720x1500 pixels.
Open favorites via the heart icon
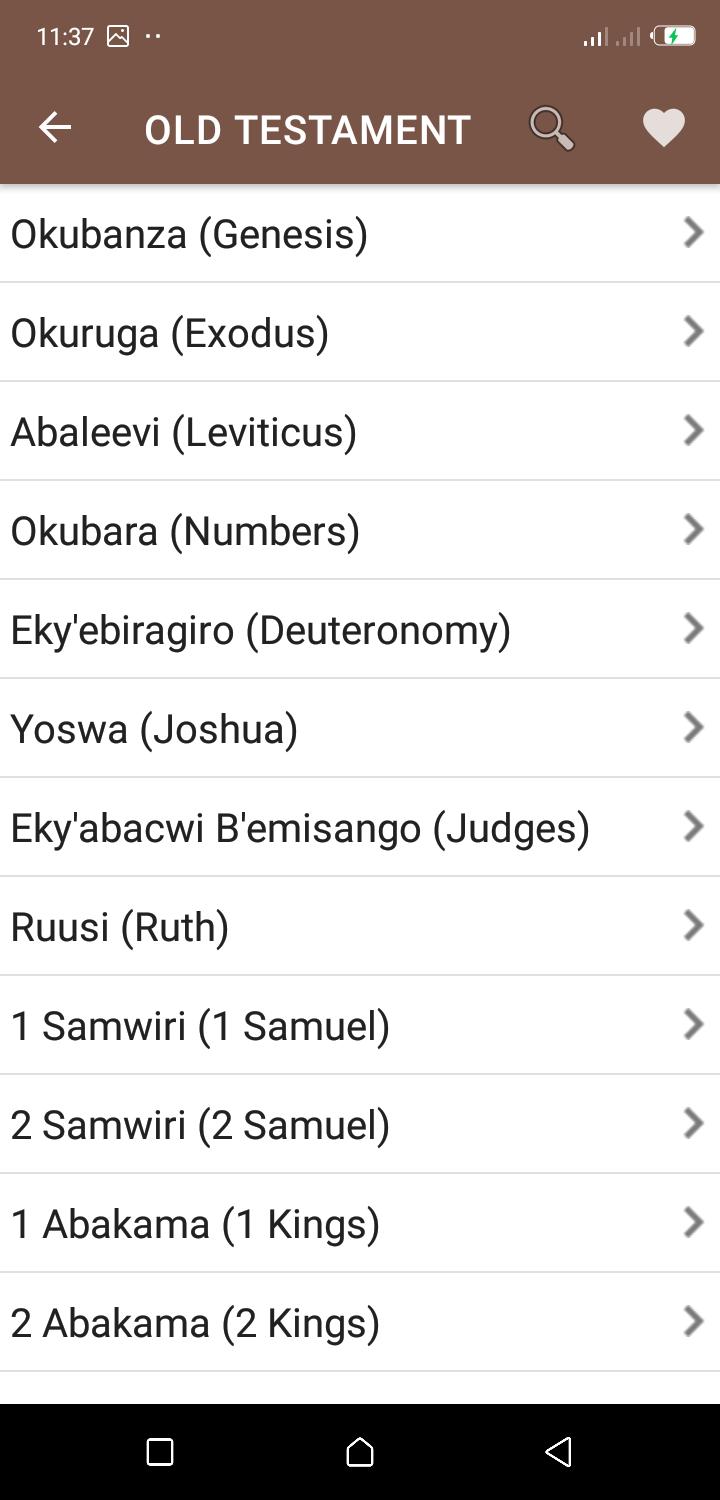pos(663,129)
